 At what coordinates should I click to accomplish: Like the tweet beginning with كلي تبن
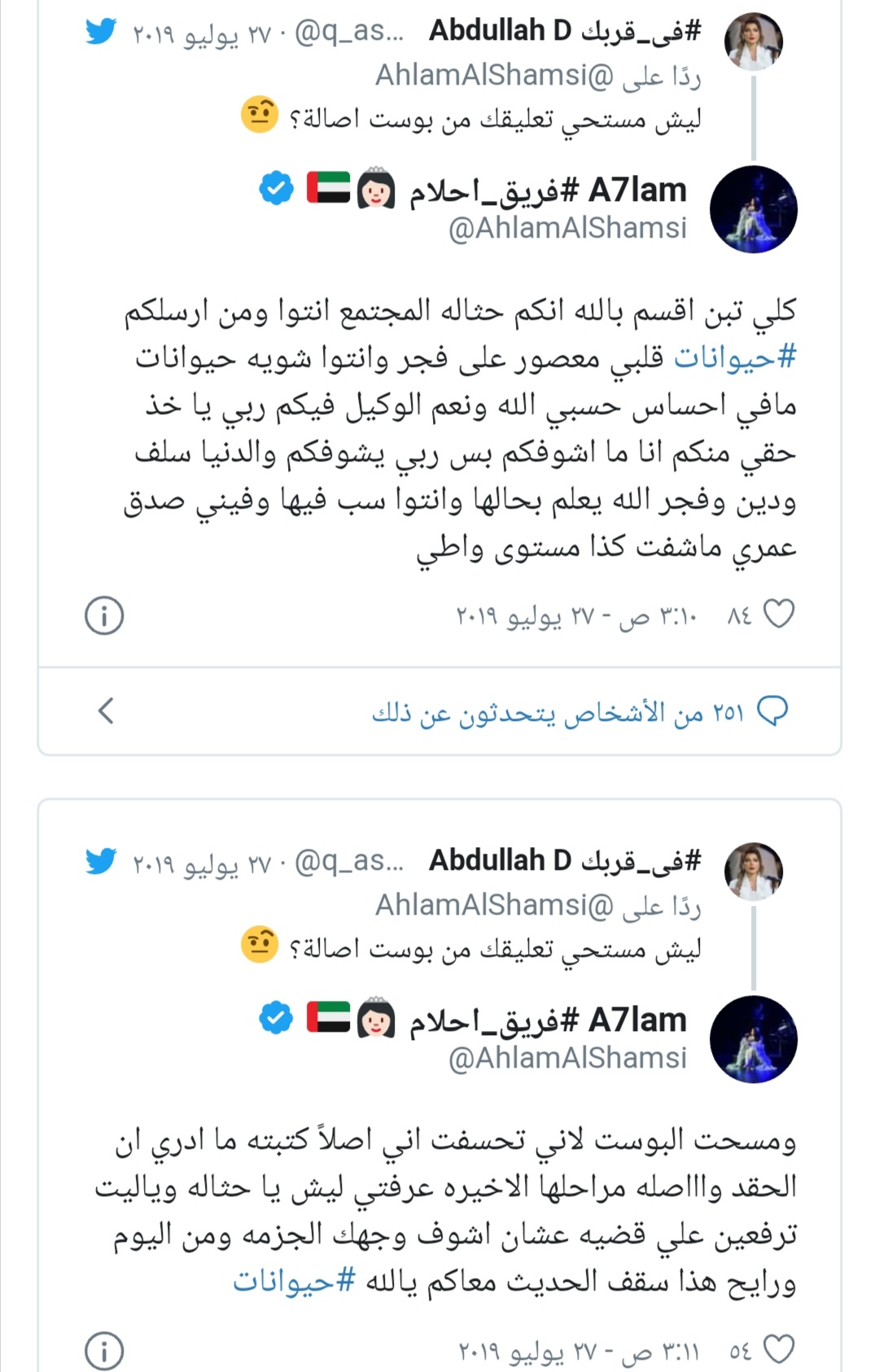[x=779, y=614]
